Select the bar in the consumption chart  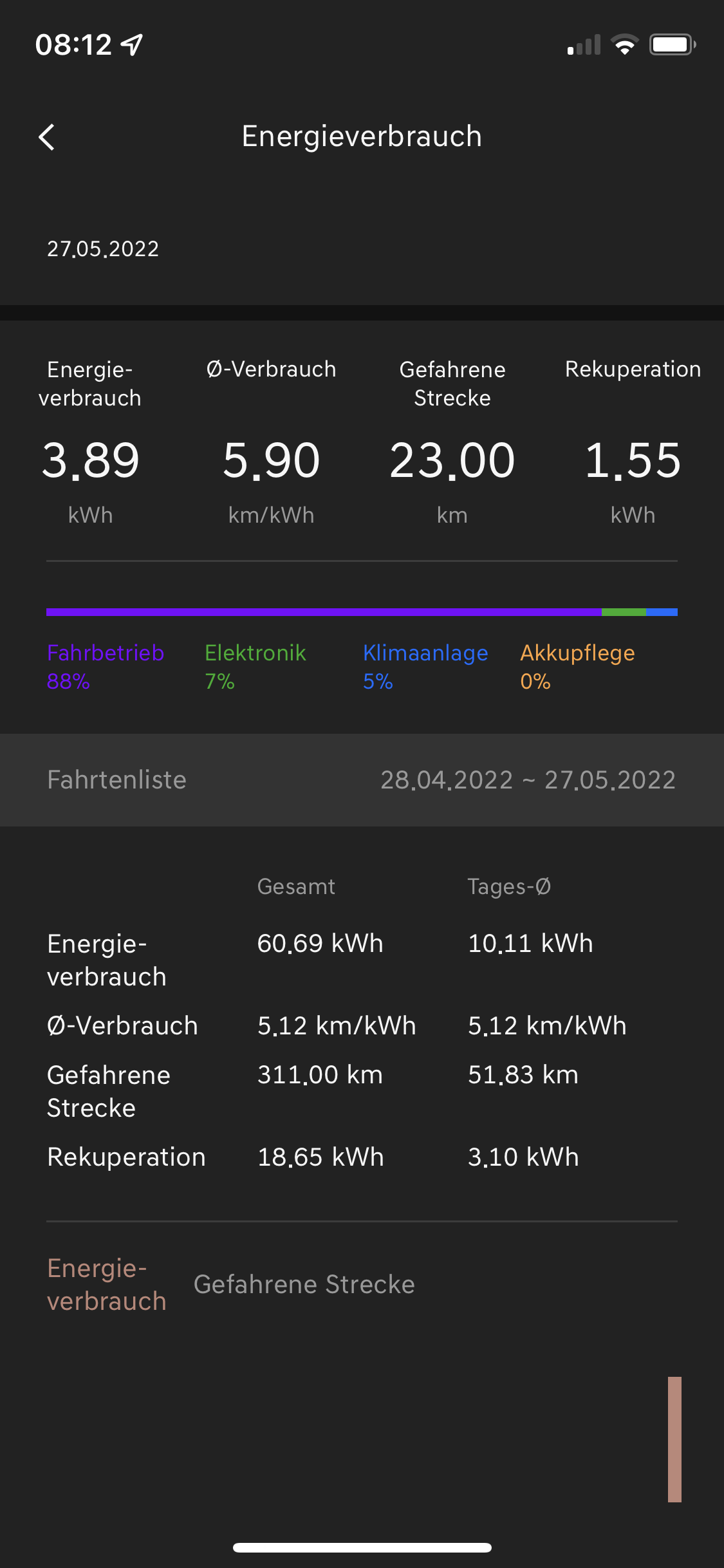coord(674,1439)
